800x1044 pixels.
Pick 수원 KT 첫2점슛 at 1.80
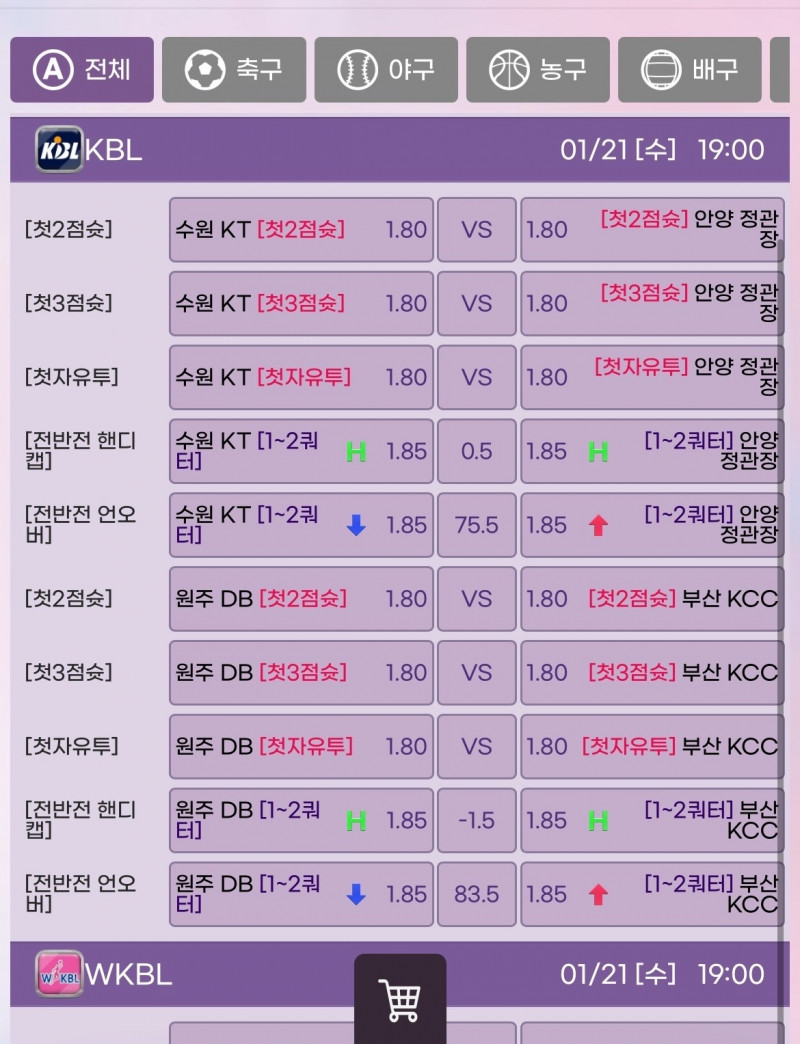(301, 230)
